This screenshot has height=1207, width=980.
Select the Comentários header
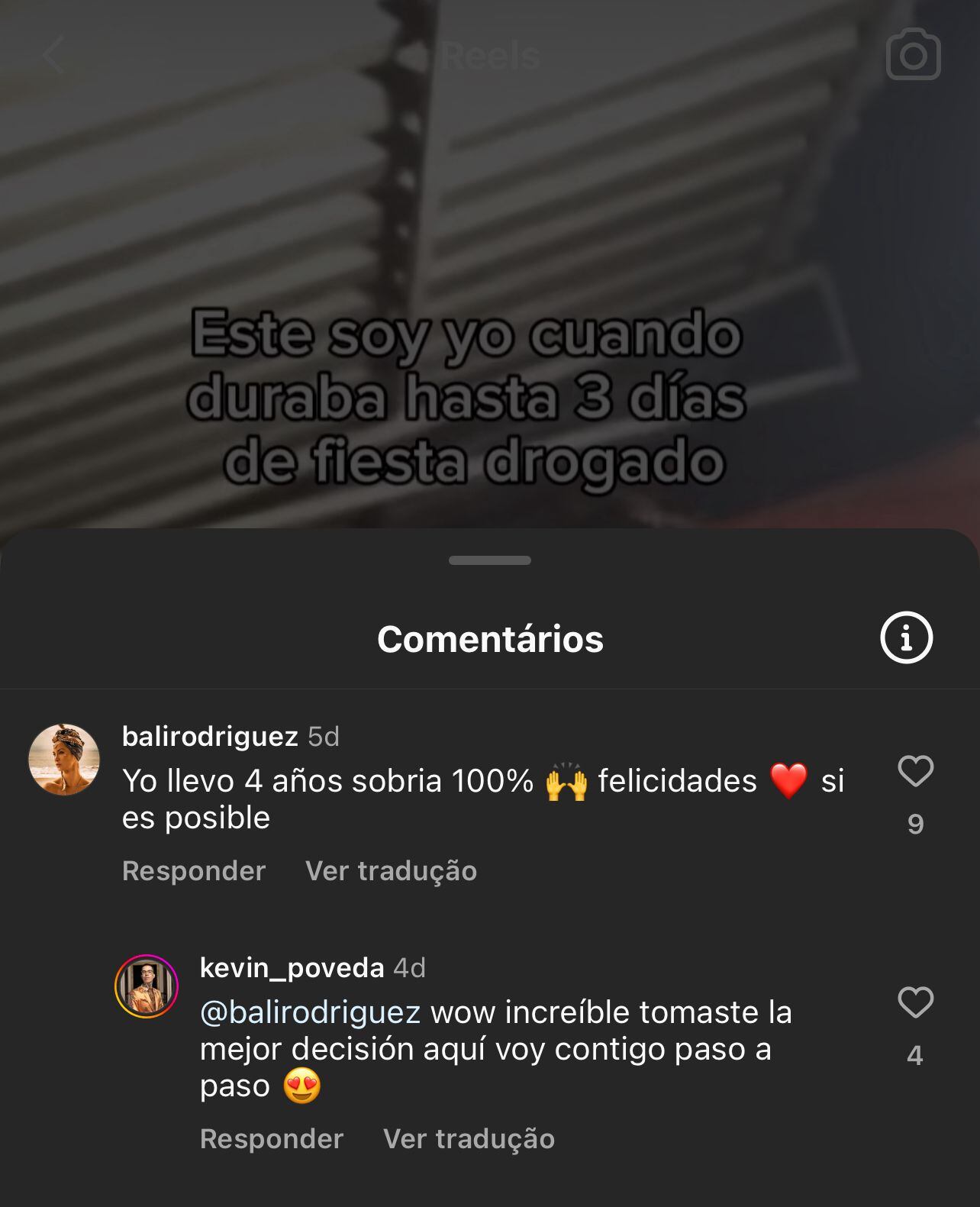pos(489,640)
